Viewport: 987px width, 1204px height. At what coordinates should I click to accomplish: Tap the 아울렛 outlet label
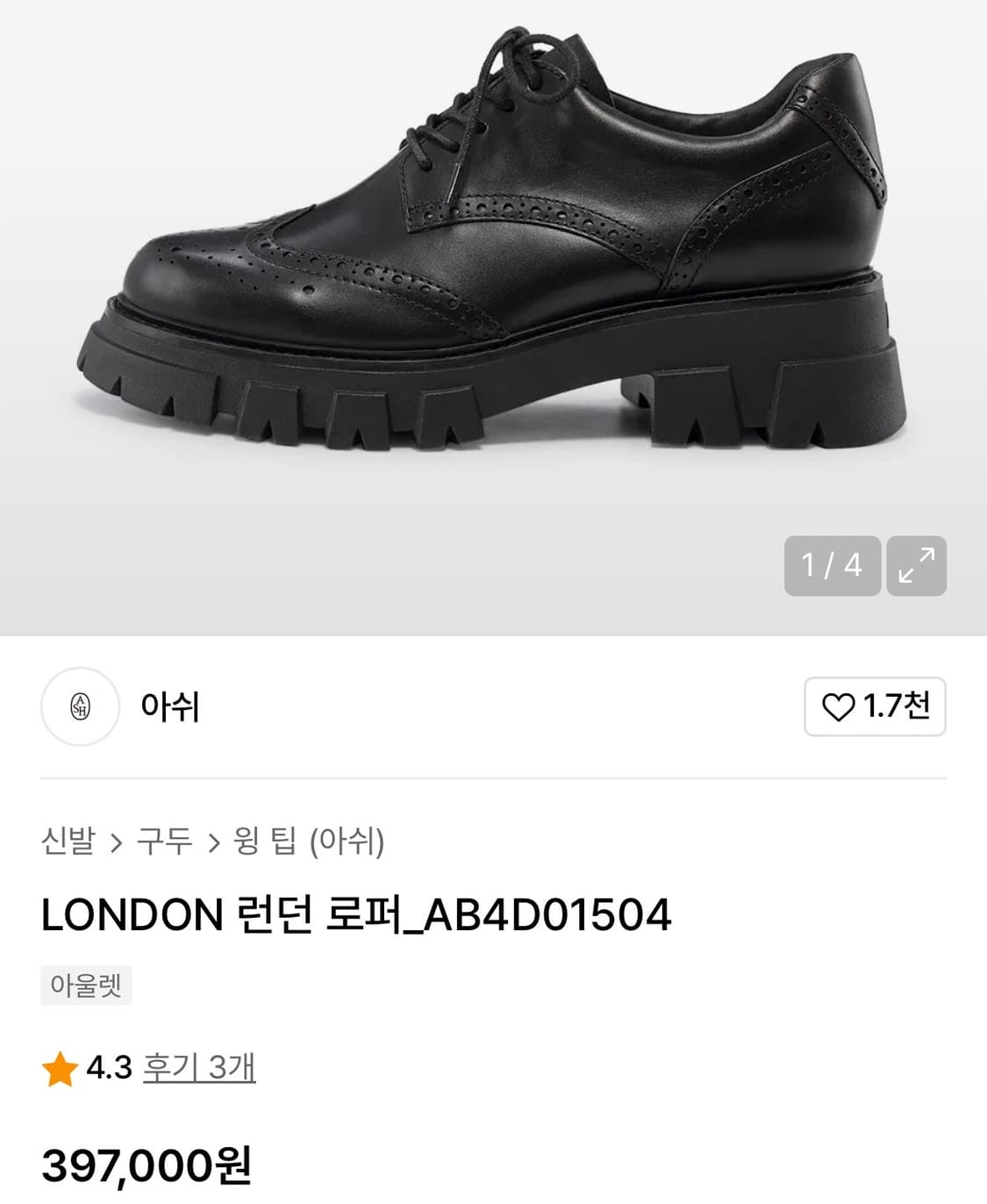point(86,986)
